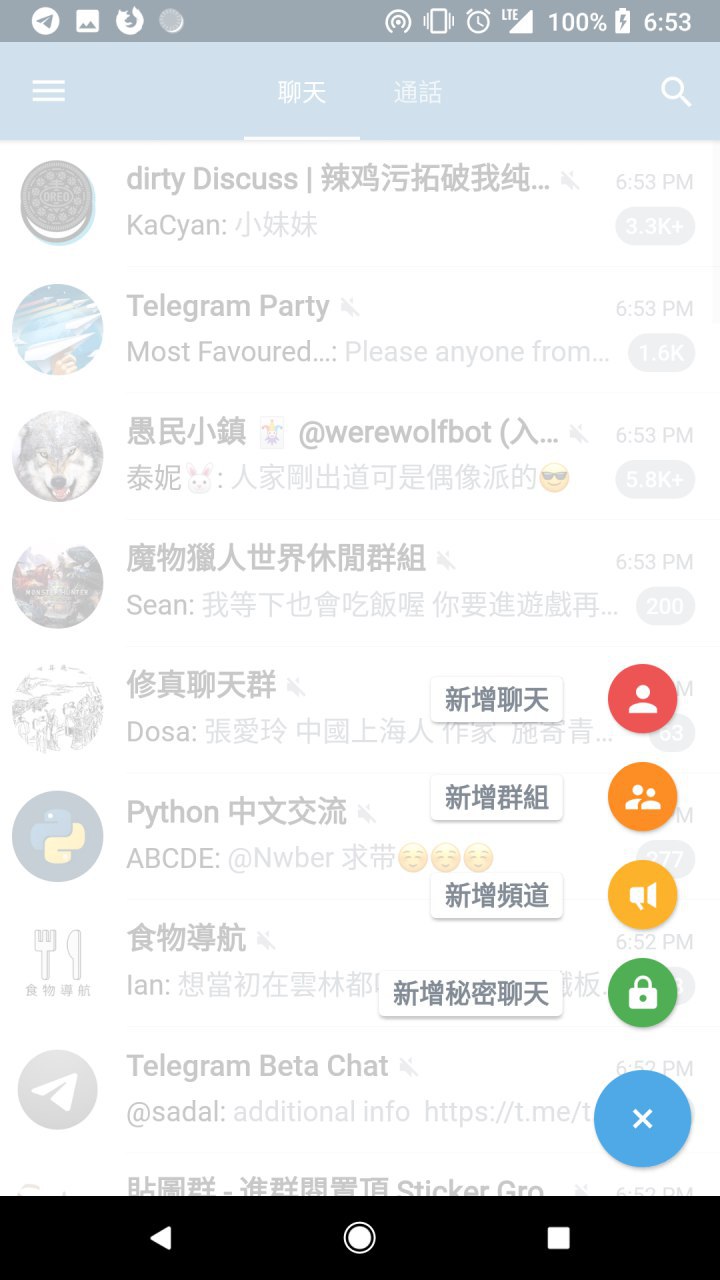The height and width of the screenshot is (1280, 720).
Task: Open the dirty Discuss chat
Action: 300,202
